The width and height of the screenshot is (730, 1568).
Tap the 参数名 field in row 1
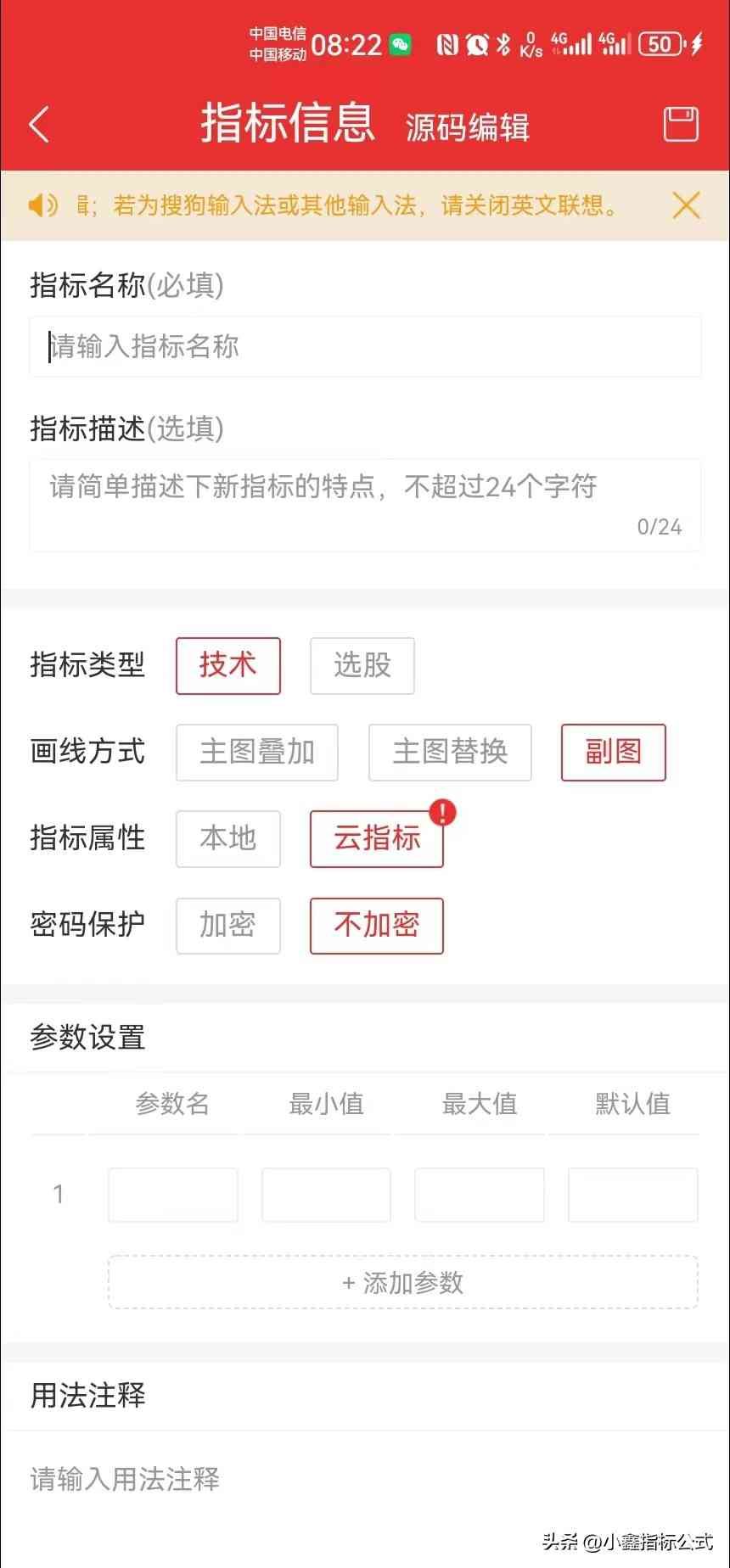coord(172,1195)
